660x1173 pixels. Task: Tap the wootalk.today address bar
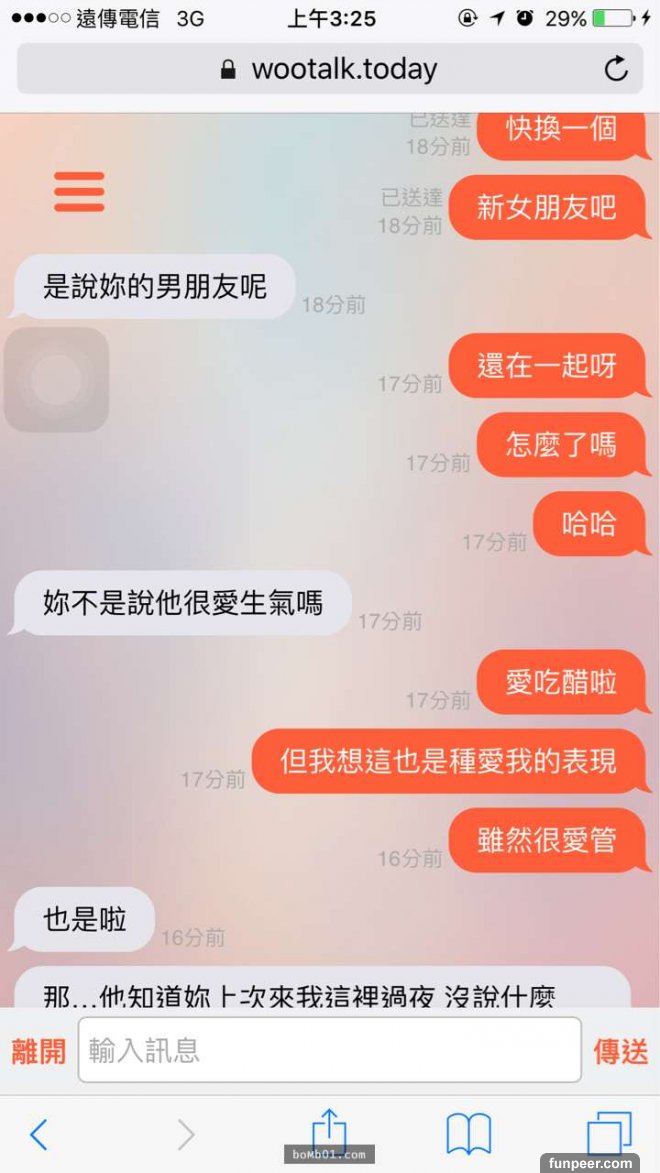point(329,69)
